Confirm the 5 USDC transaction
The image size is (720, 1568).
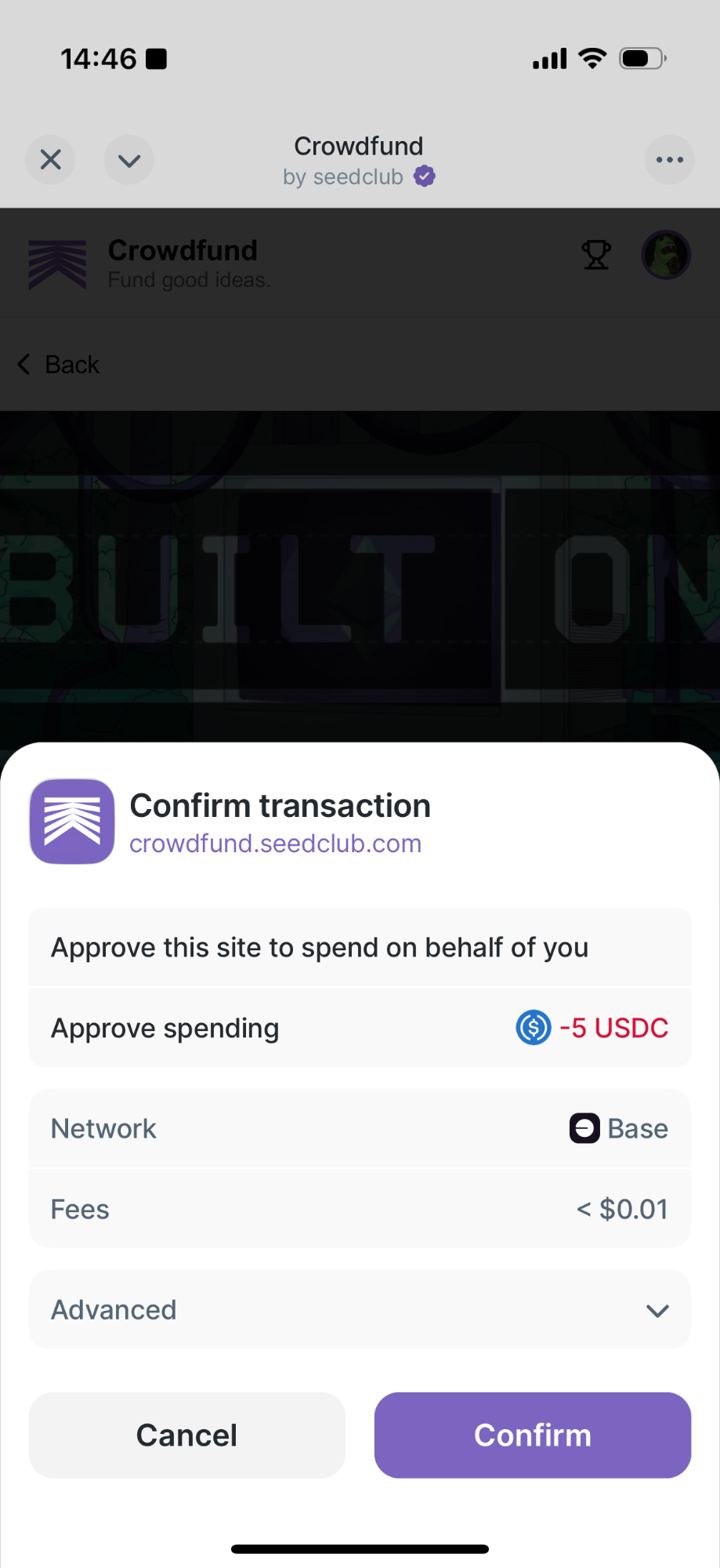click(x=532, y=1435)
